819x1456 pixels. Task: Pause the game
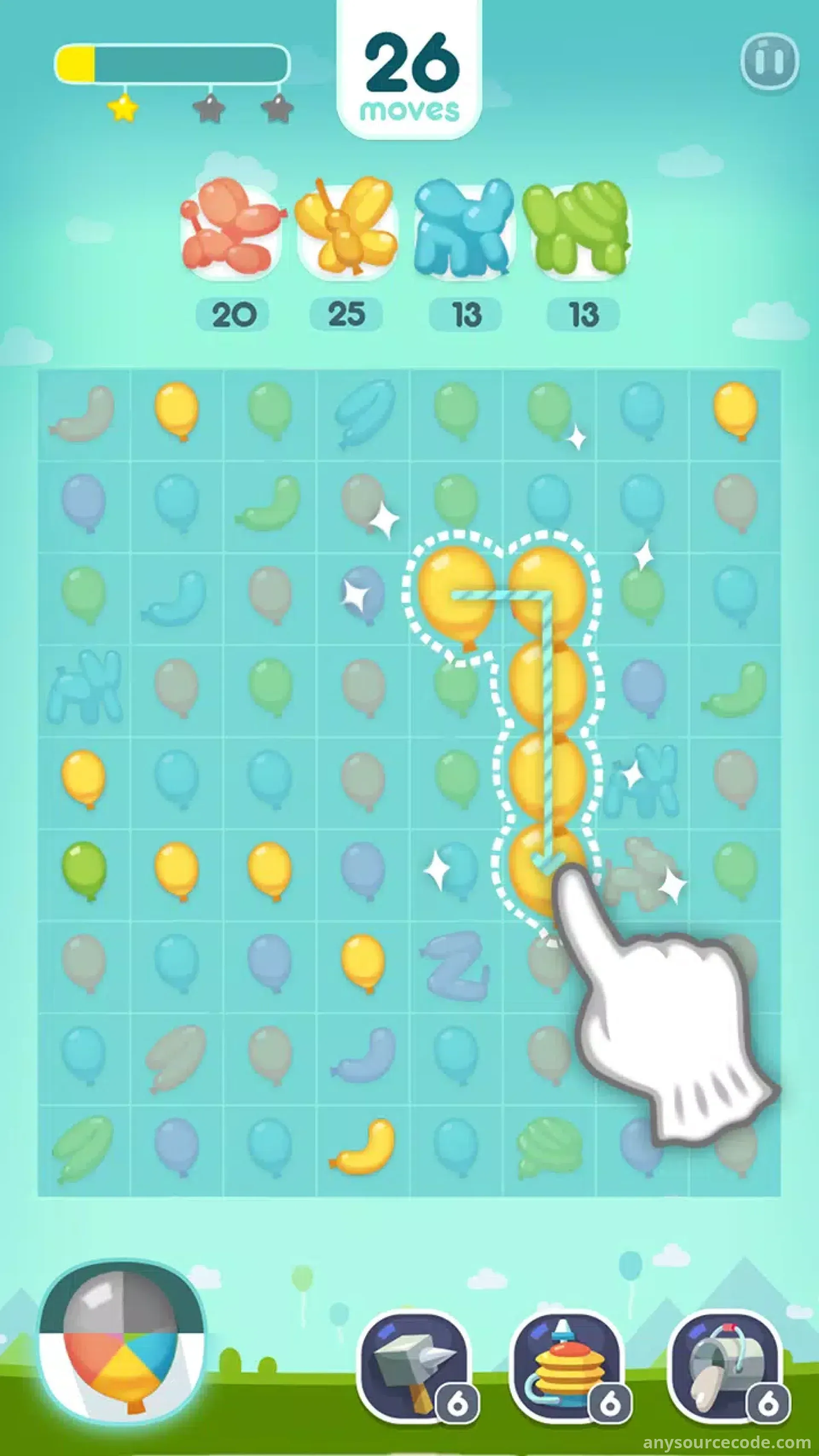pyautogui.click(x=769, y=61)
